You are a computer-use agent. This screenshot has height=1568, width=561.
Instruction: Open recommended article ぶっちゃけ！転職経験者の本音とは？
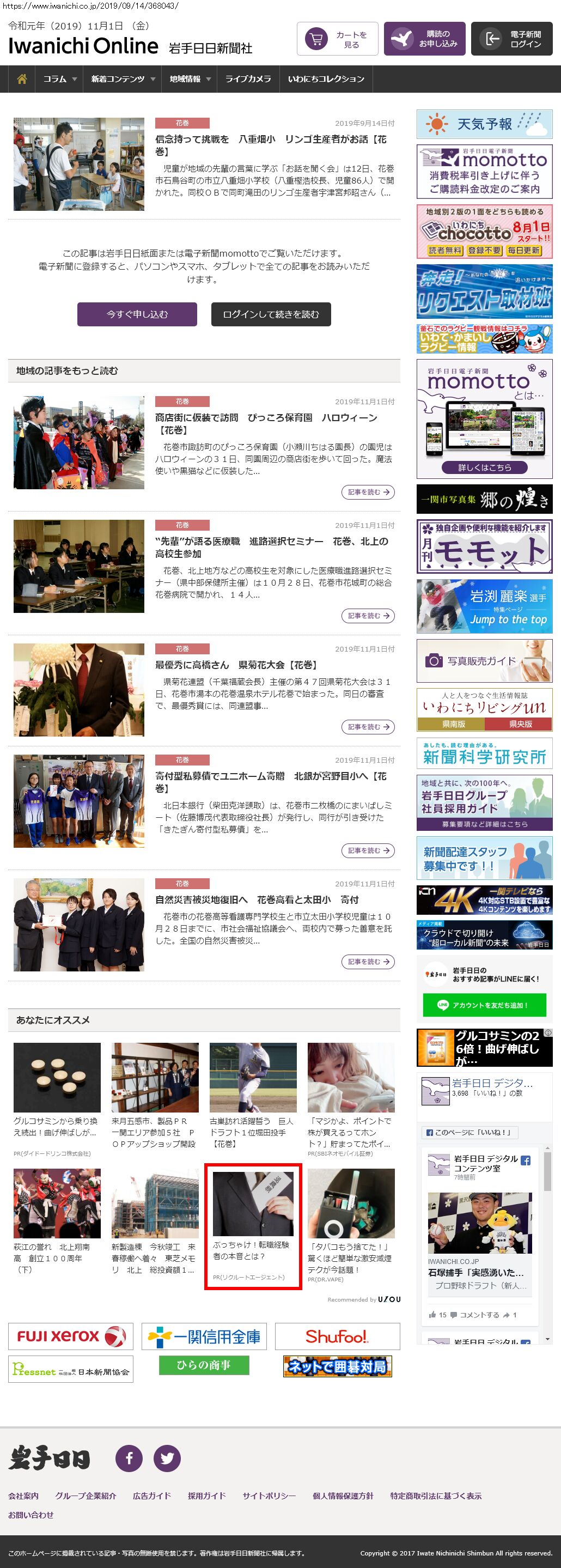pyautogui.click(x=253, y=1250)
